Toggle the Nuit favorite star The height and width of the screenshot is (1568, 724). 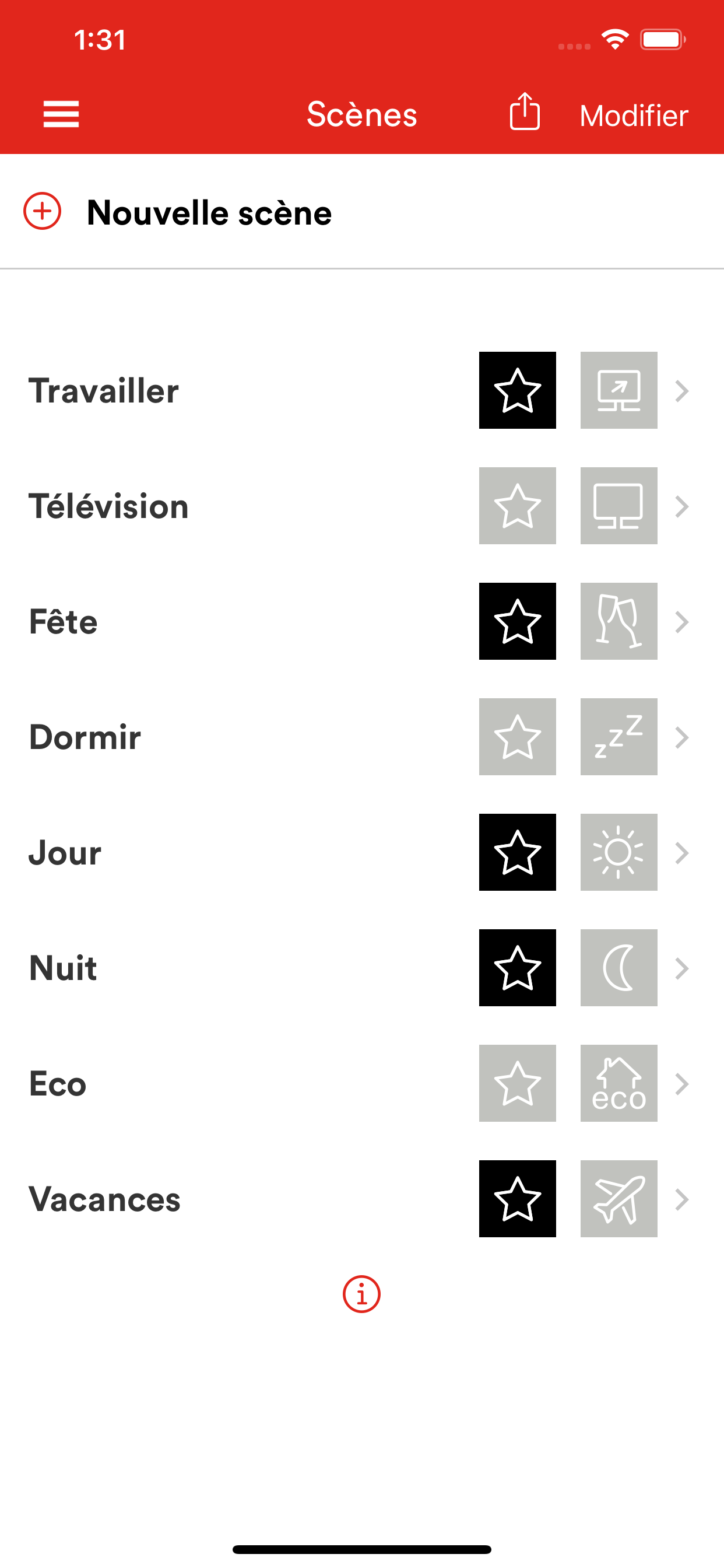(517, 968)
